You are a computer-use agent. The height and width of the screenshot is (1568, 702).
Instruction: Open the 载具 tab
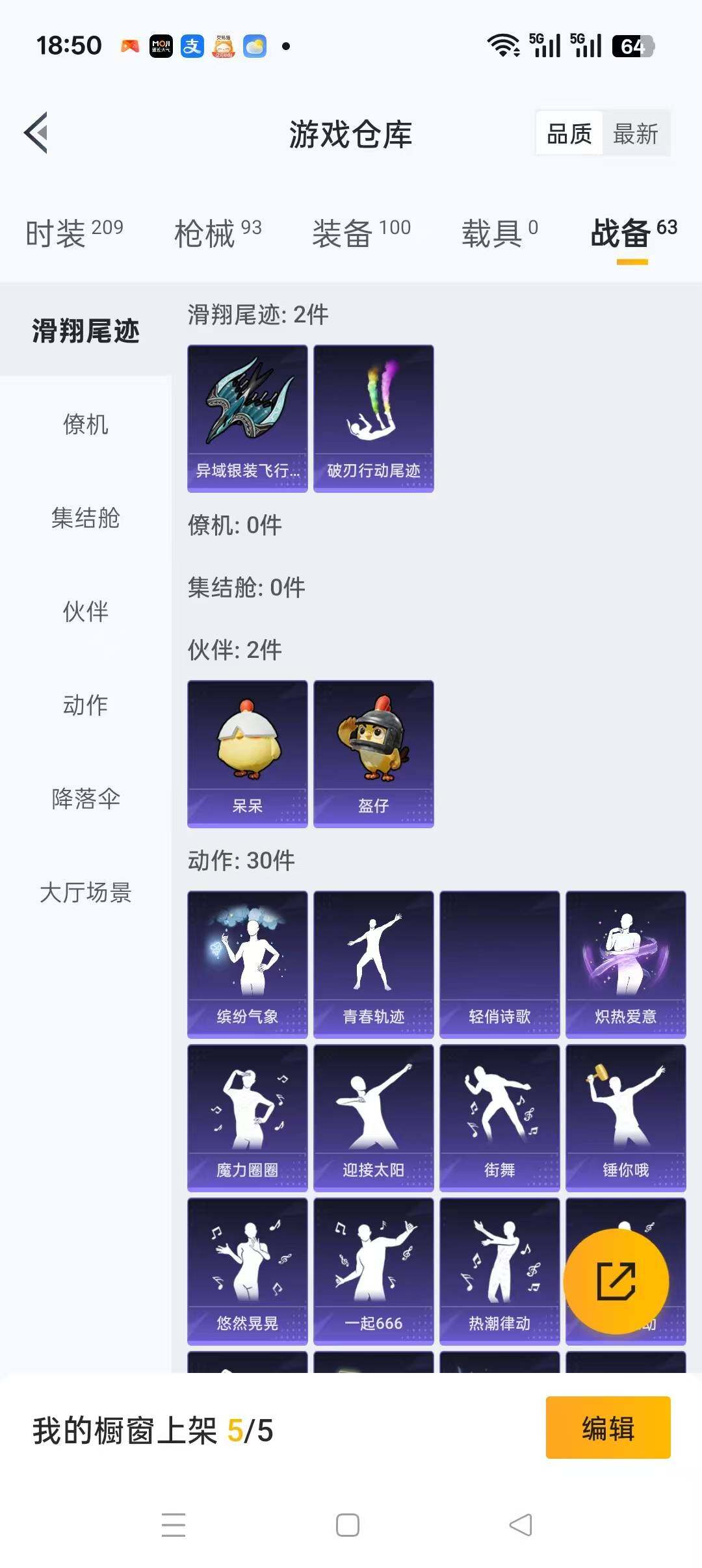(x=499, y=232)
